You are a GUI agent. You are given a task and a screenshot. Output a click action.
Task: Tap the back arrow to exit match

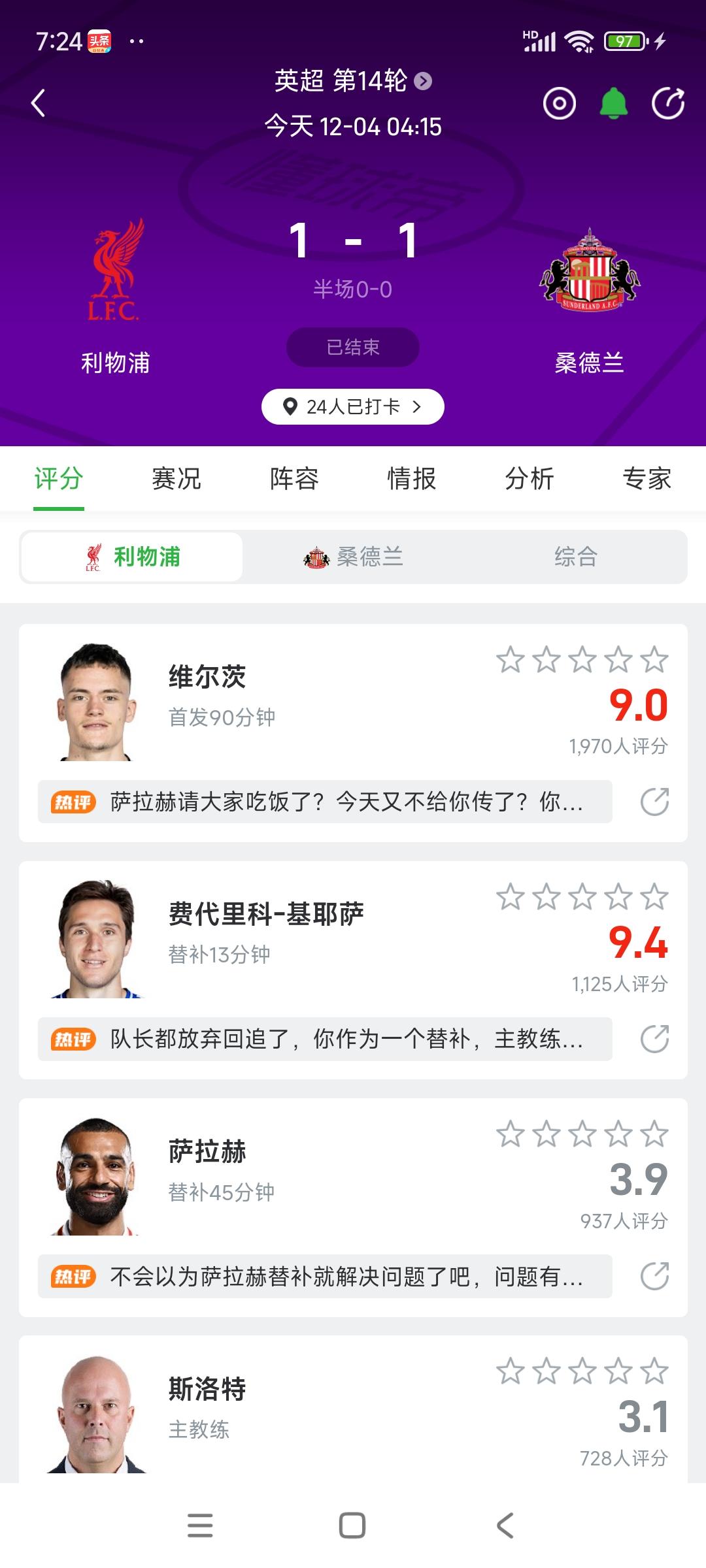[x=36, y=103]
